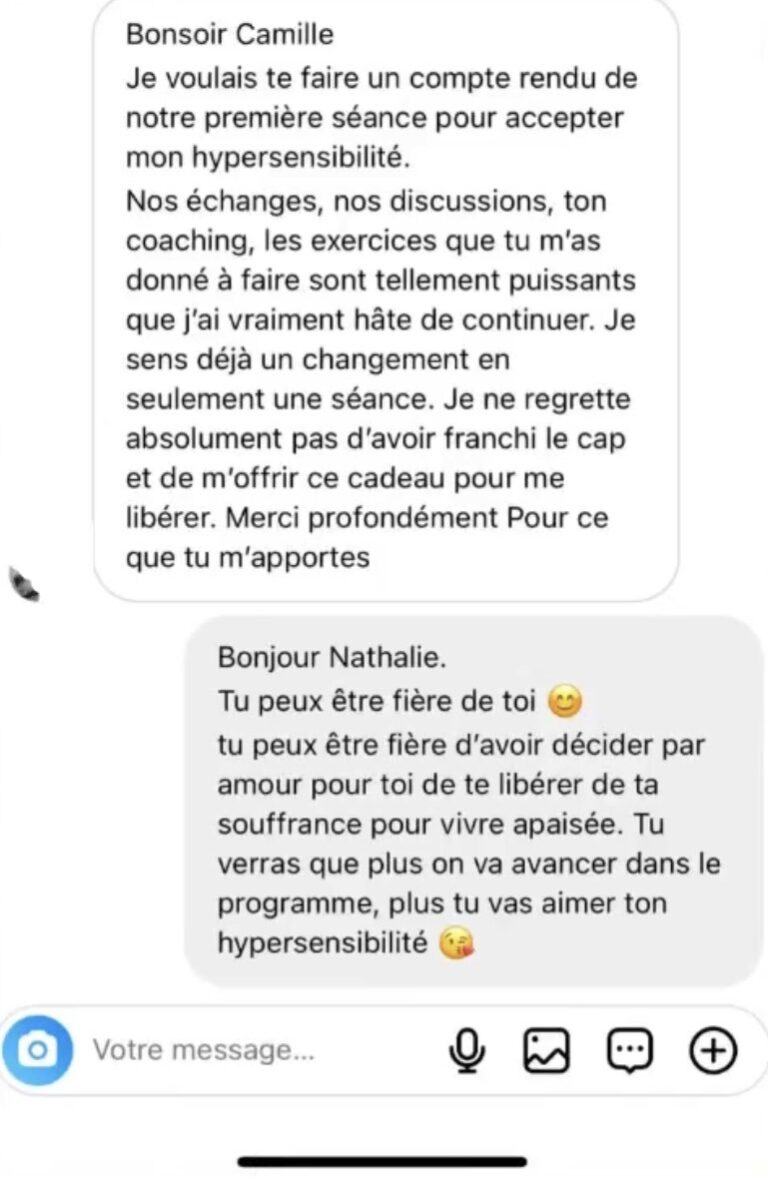Open the photo gallery picker
The width and height of the screenshot is (768, 1177).
[547, 1050]
